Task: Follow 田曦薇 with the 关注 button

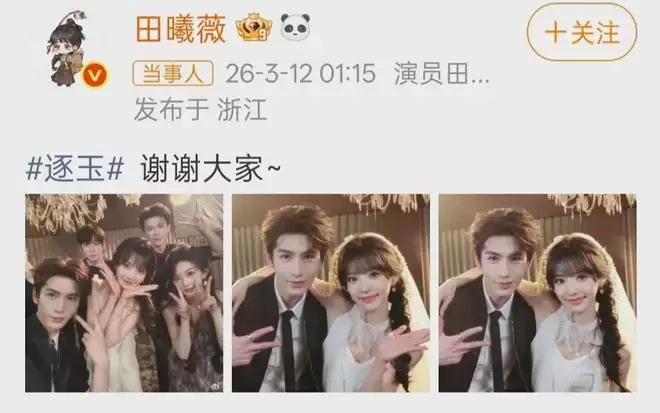Action: [x=581, y=33]
